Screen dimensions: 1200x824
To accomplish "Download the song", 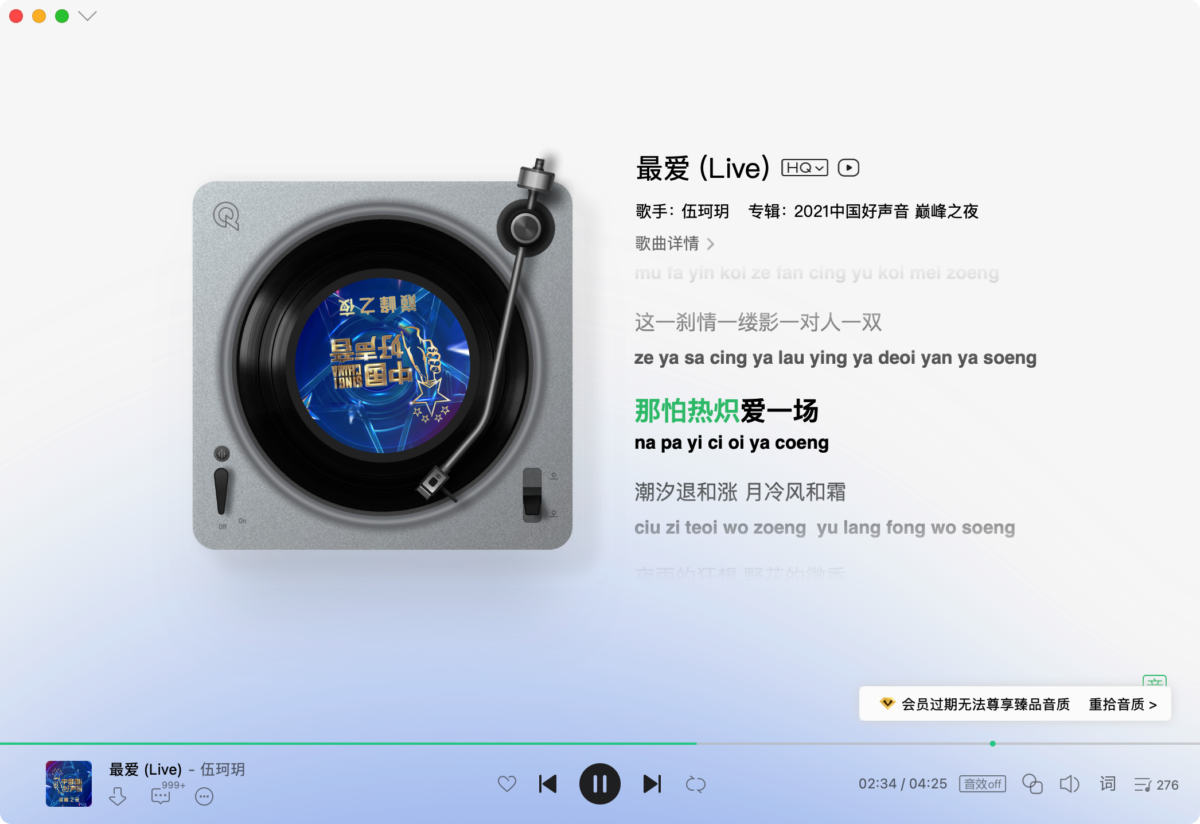I will tap(117, 797).
